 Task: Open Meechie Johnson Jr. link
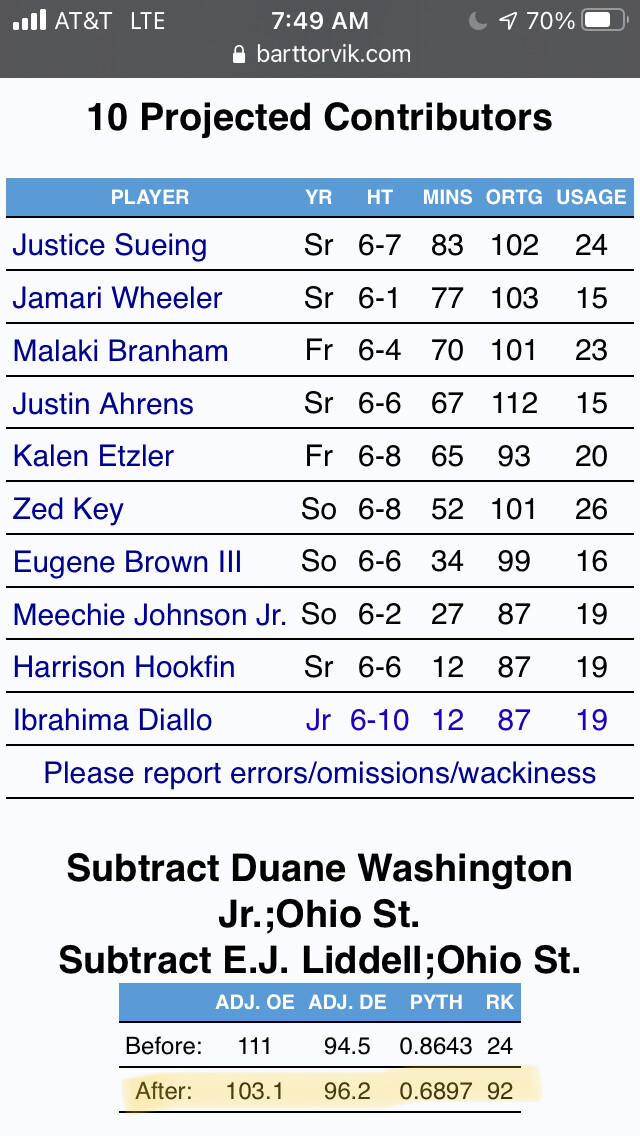pos(150,615)
